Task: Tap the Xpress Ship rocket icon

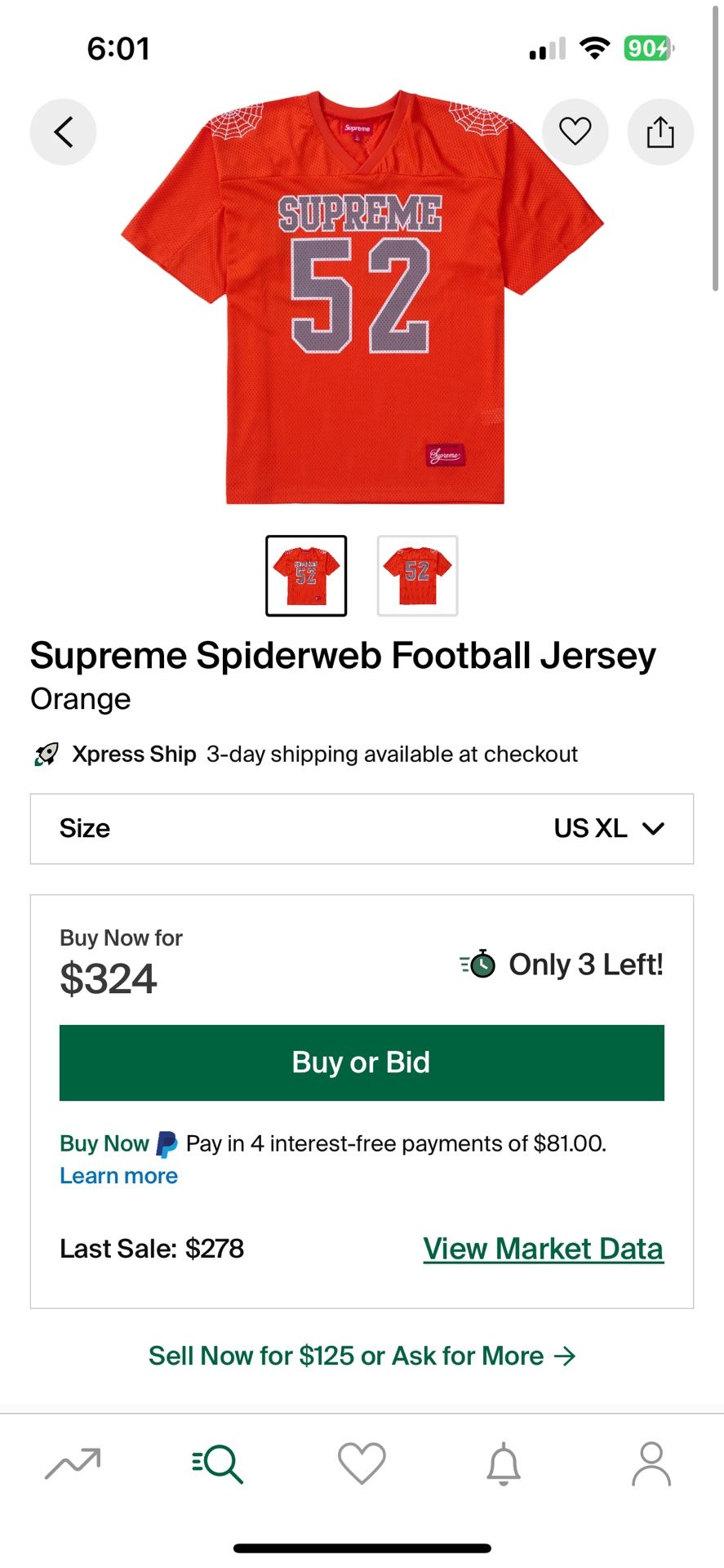Action: coord(47,753)
